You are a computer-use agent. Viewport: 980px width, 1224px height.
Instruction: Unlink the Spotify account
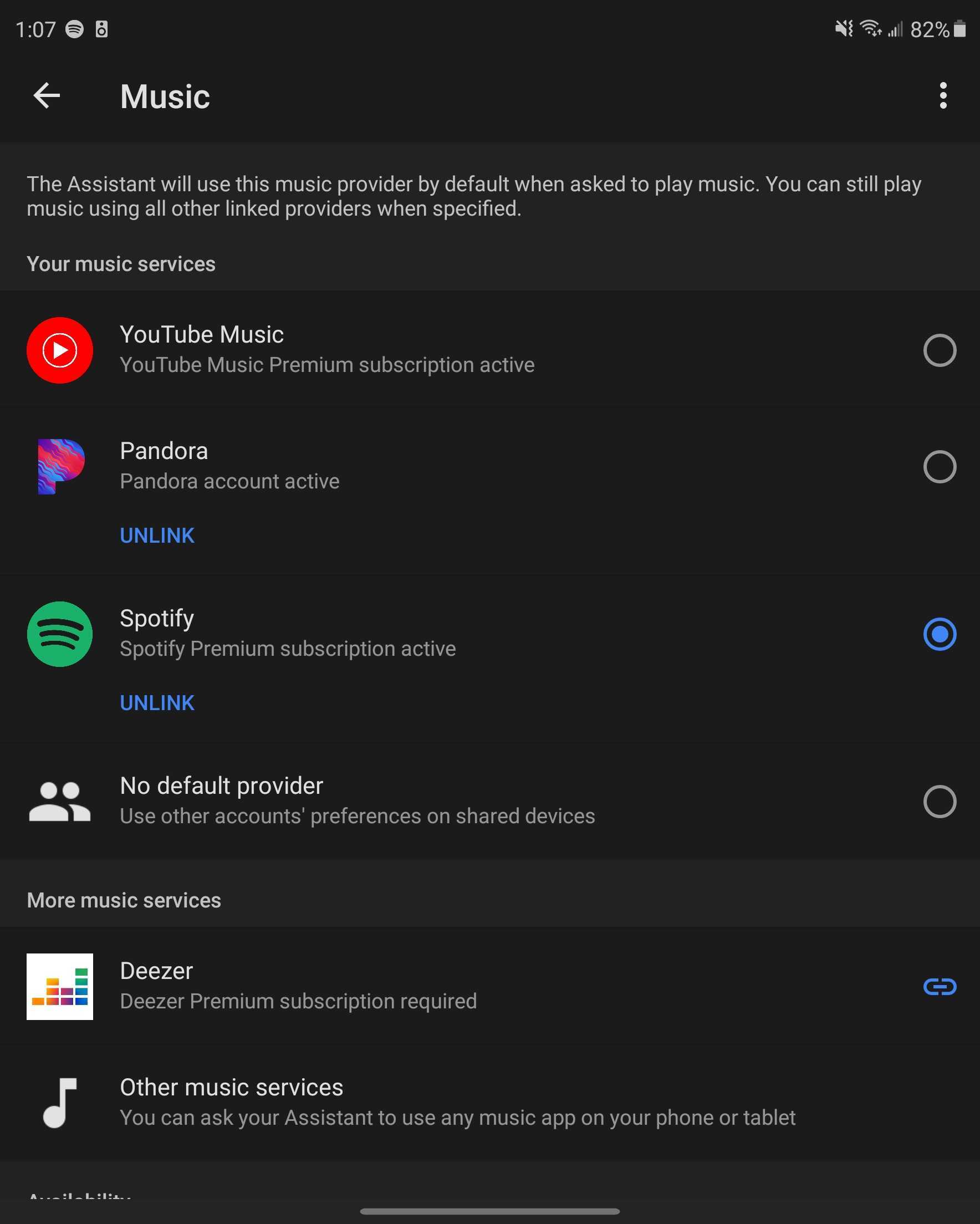tap(157, 703)
